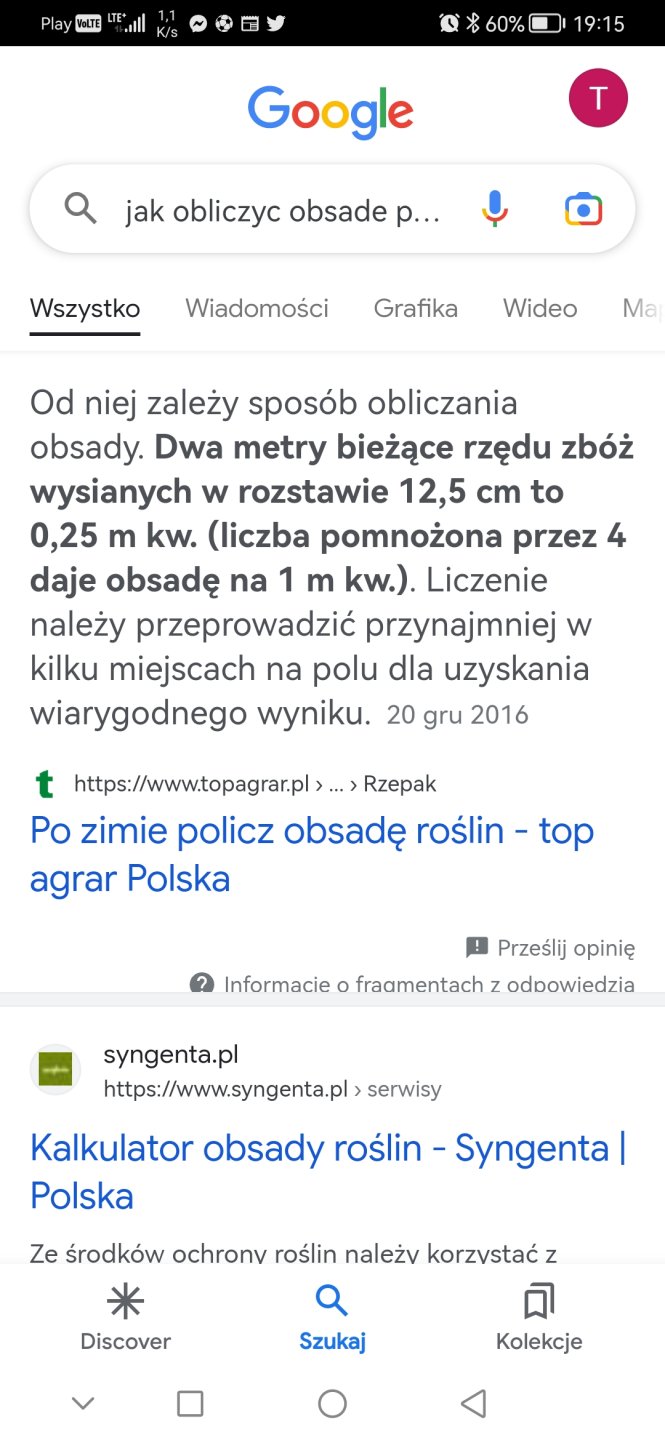This screenshot has height=1440, width=665.
Task: Send feedback via Prześlij opinię
Action: point(551,948)
